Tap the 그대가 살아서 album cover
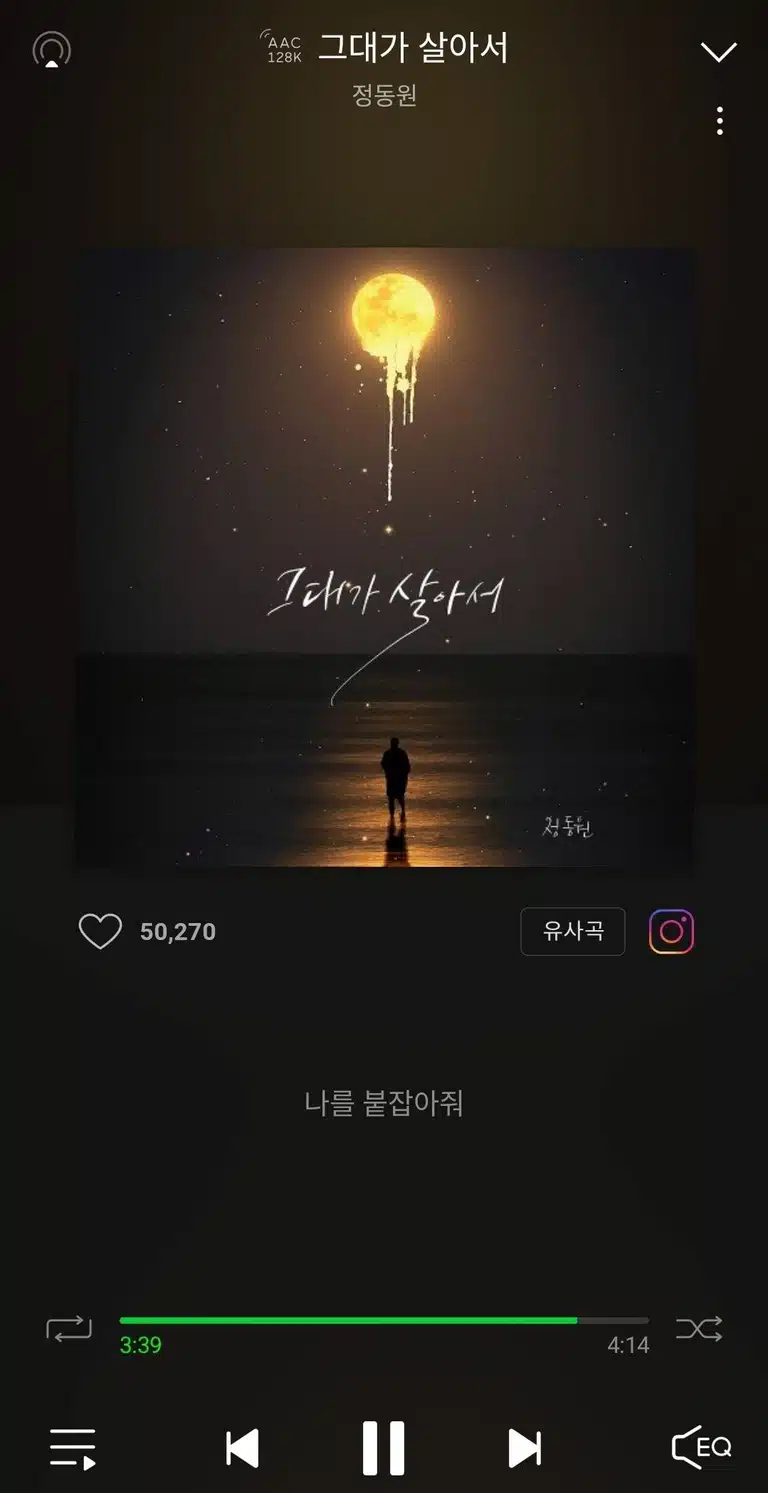 pos(384,557)
